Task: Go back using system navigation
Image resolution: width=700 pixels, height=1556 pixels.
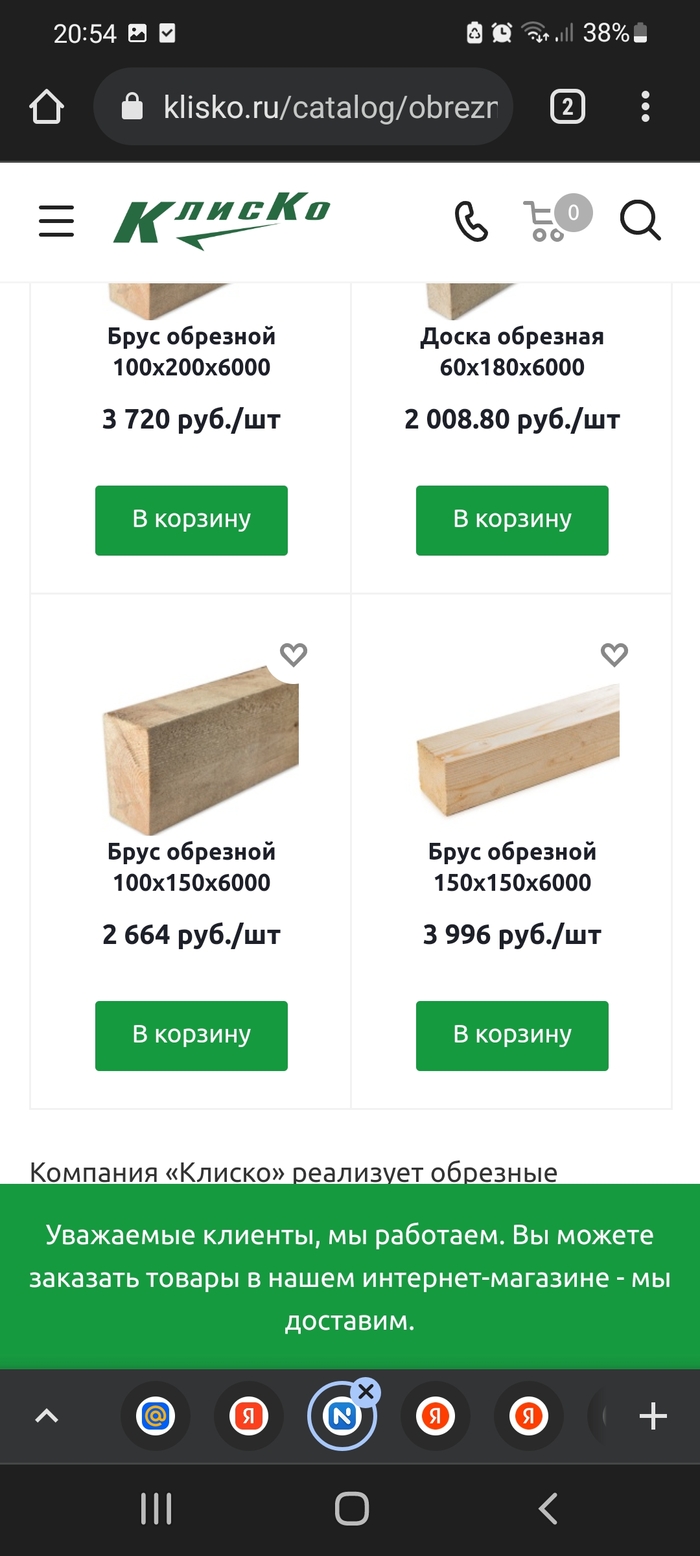Action: [x=547, y=1508]
